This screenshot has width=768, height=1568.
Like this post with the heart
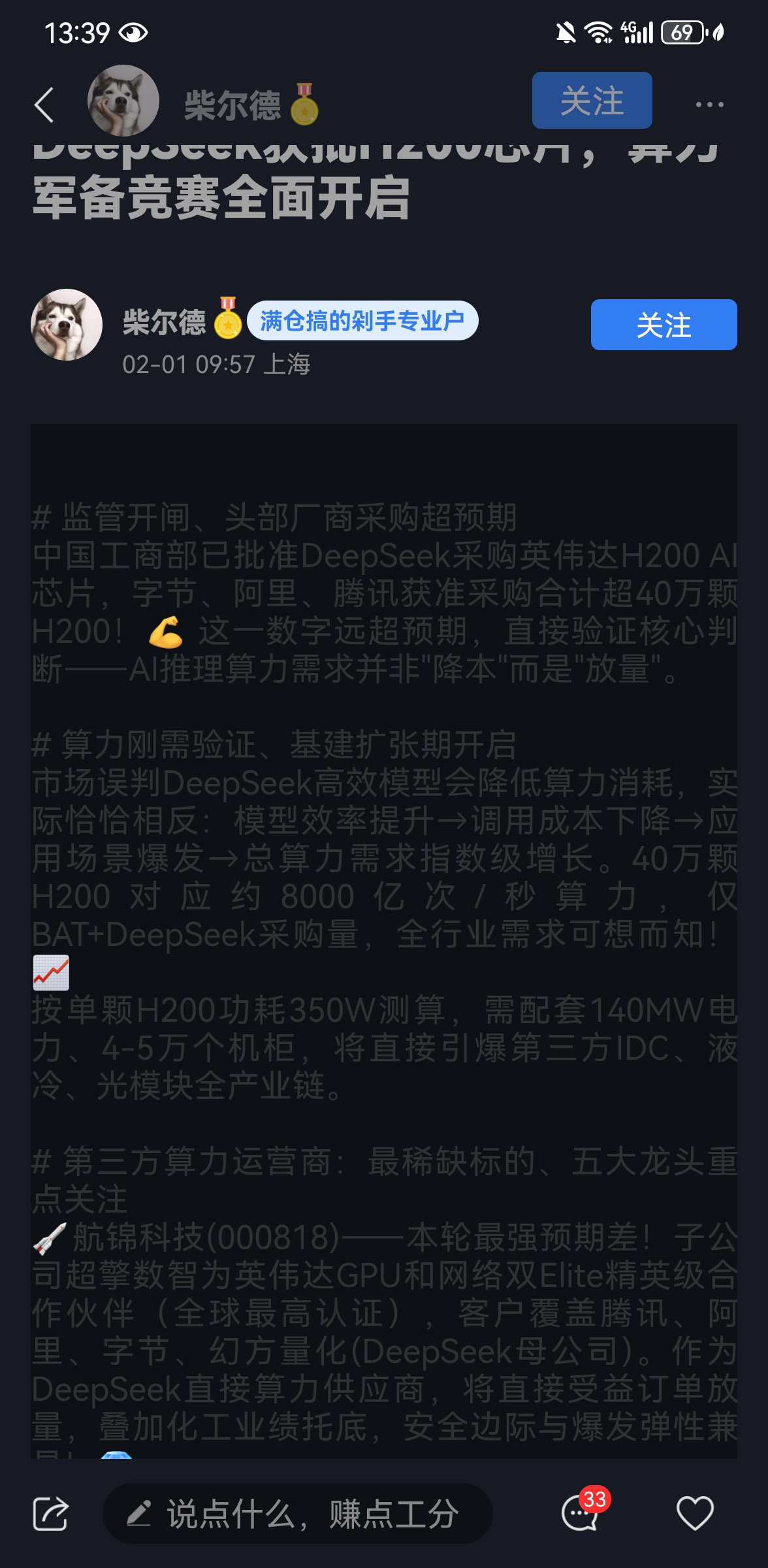694,1513
